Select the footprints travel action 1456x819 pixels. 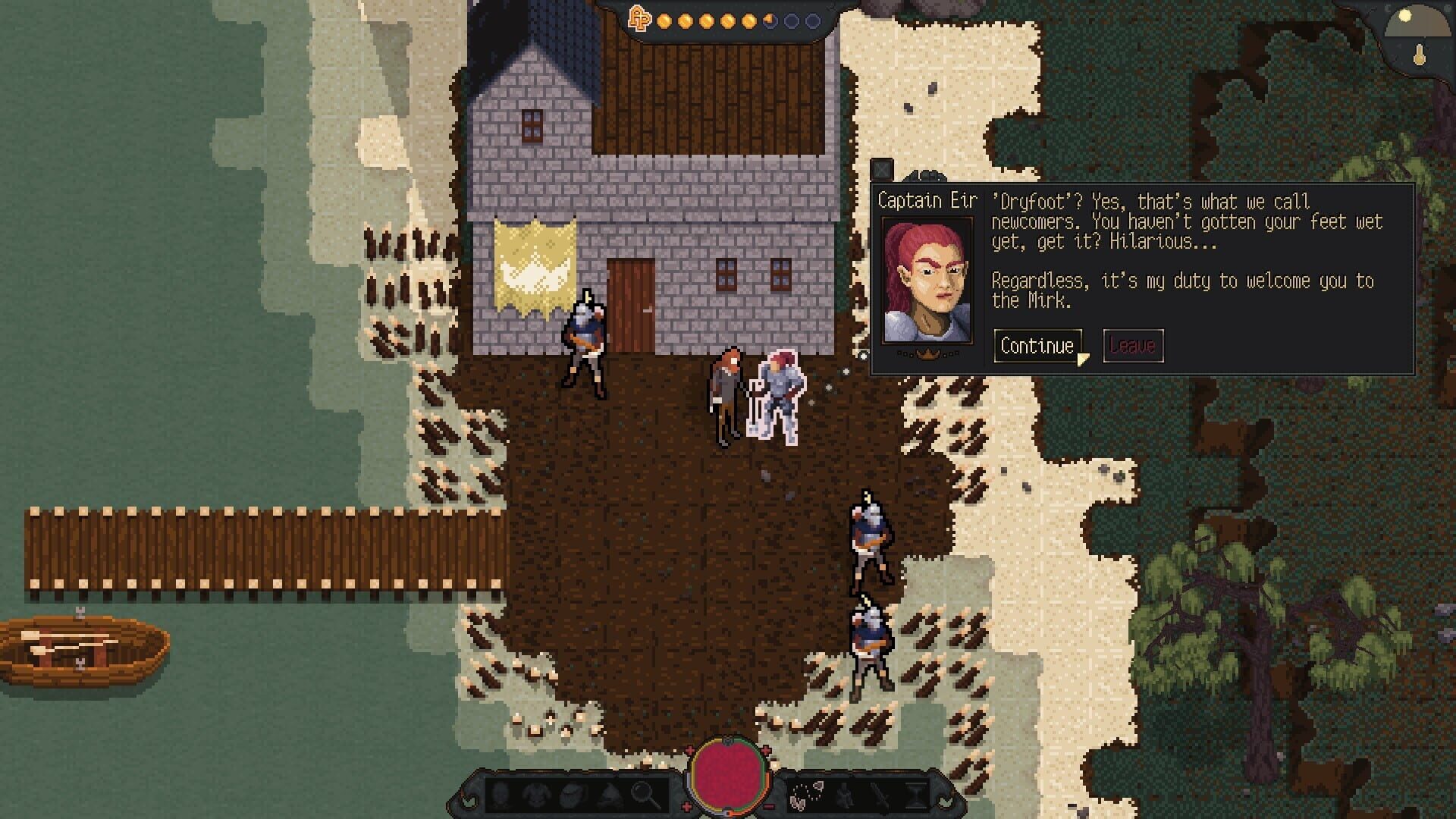807,795
